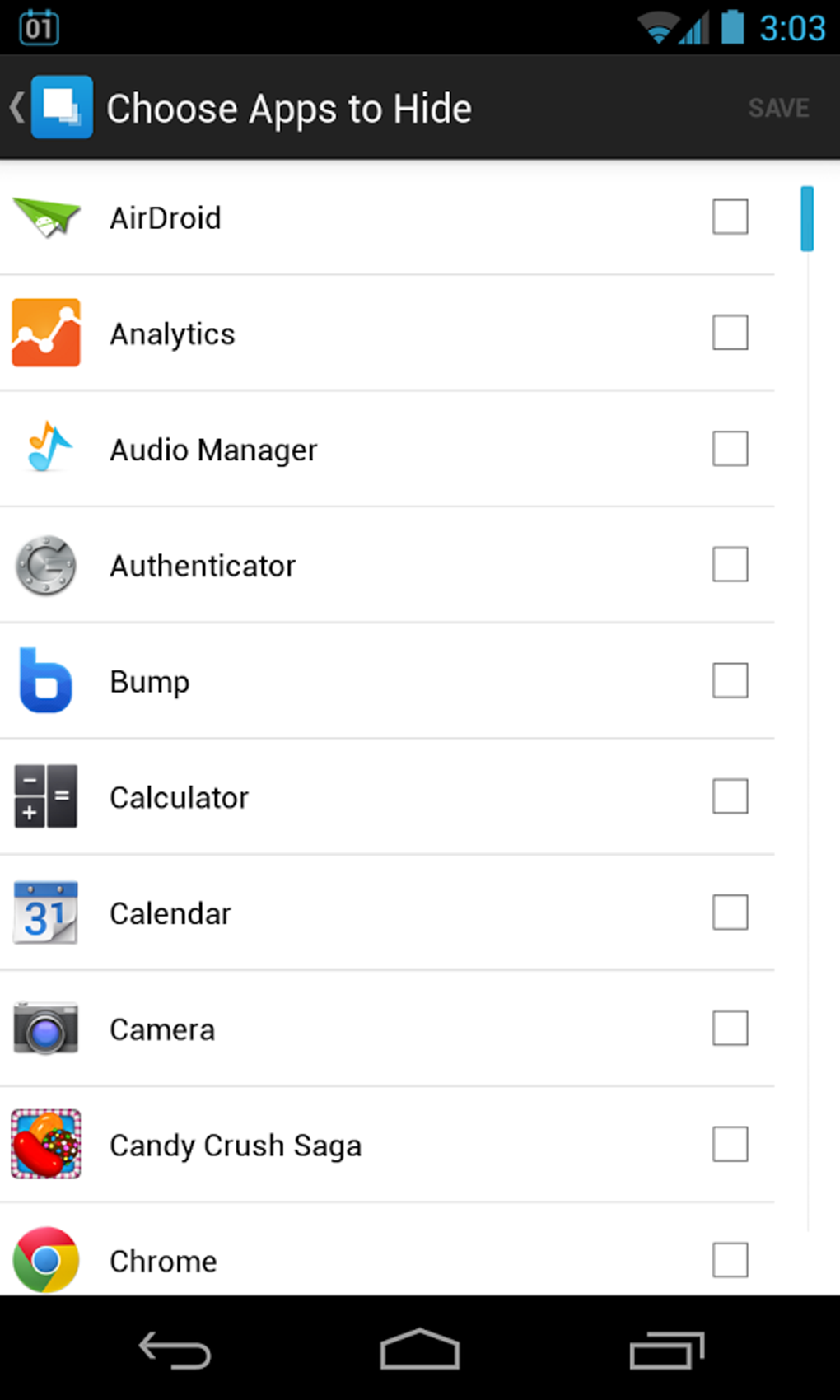This screenshot has width=840, height=1400.
Task: Open the recent apps overview
Action: (x=666, y=1350)
